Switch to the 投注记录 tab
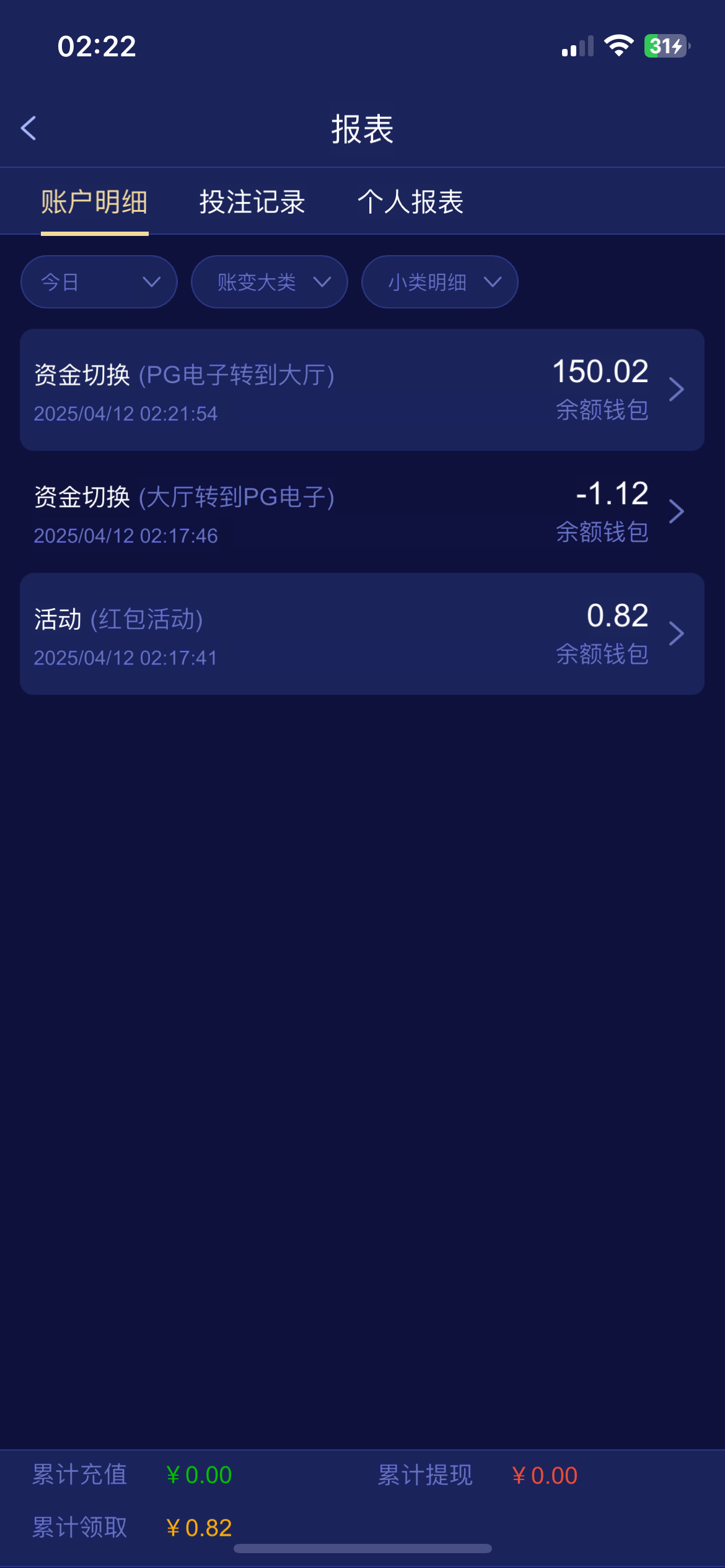The image size is (725, 1568). coord(252,203)
